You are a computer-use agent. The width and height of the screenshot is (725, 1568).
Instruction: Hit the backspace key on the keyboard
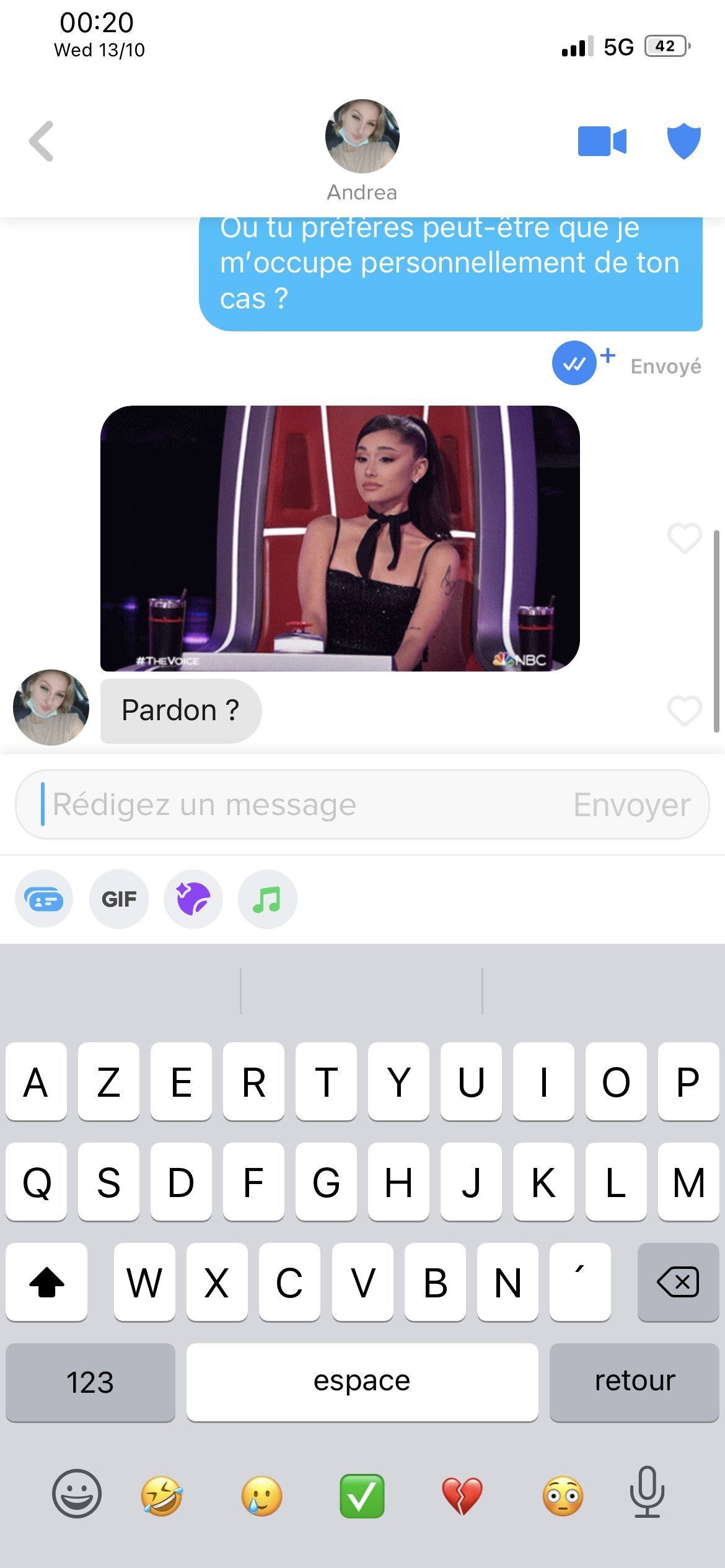678,1282
